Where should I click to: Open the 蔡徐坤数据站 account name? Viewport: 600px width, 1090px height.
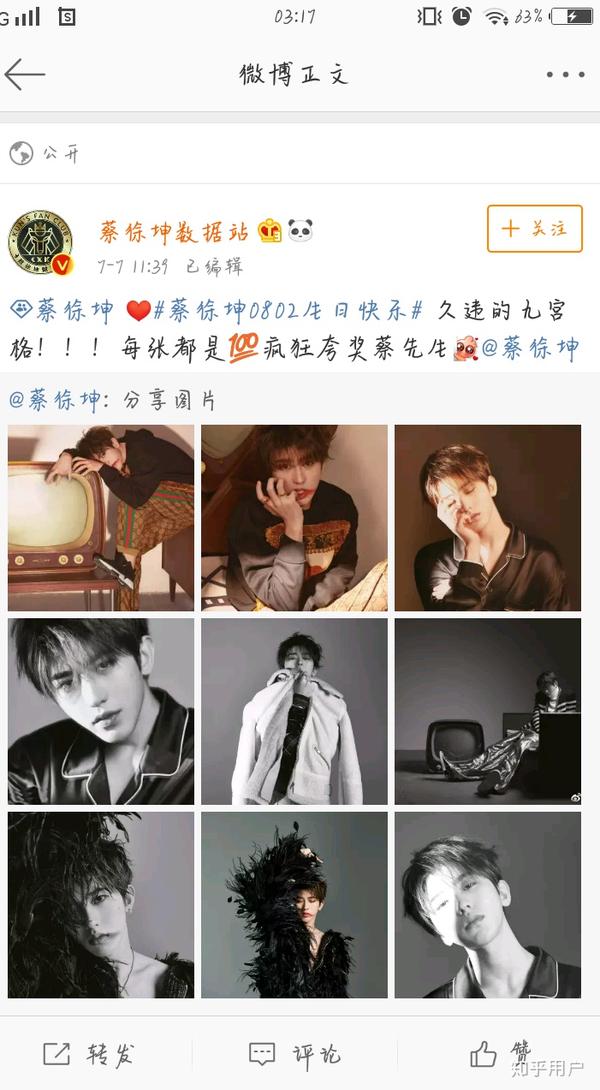click(x=174, y=233)
